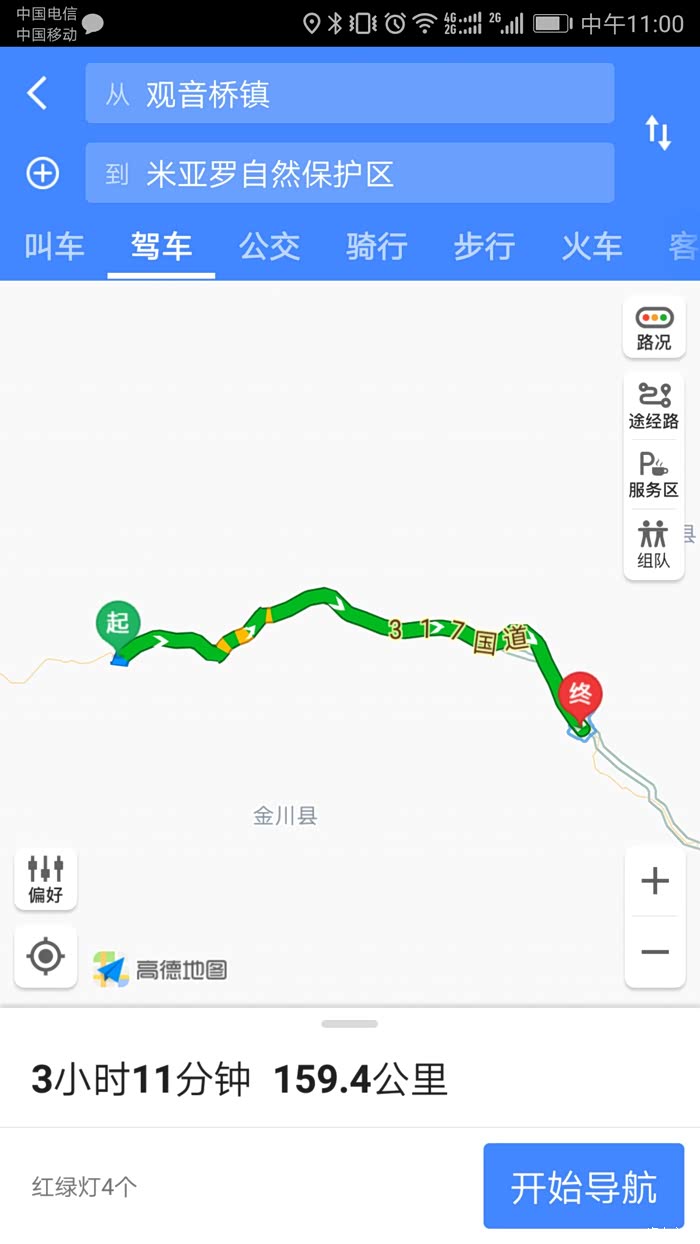This screenshot has width=700, height=1244.
Task: Switch to the 火车 train tab
Action: (591, 246)
